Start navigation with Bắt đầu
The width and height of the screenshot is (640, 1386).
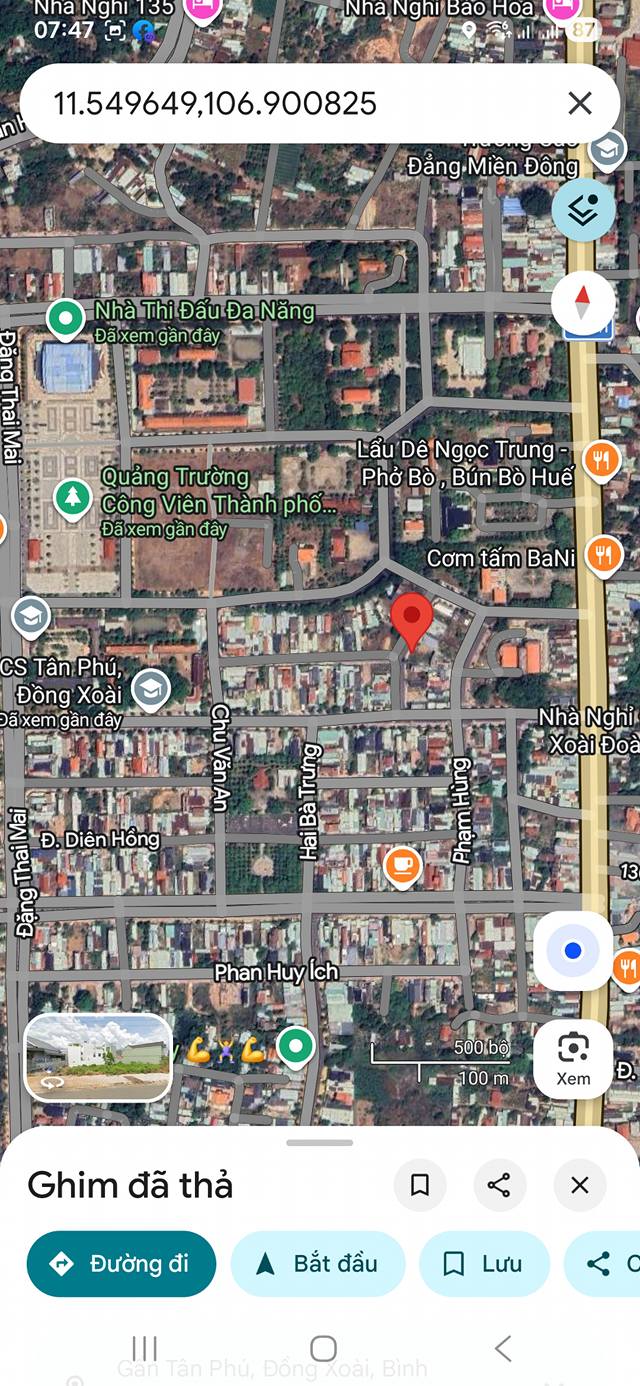(x=318, y=1264)
